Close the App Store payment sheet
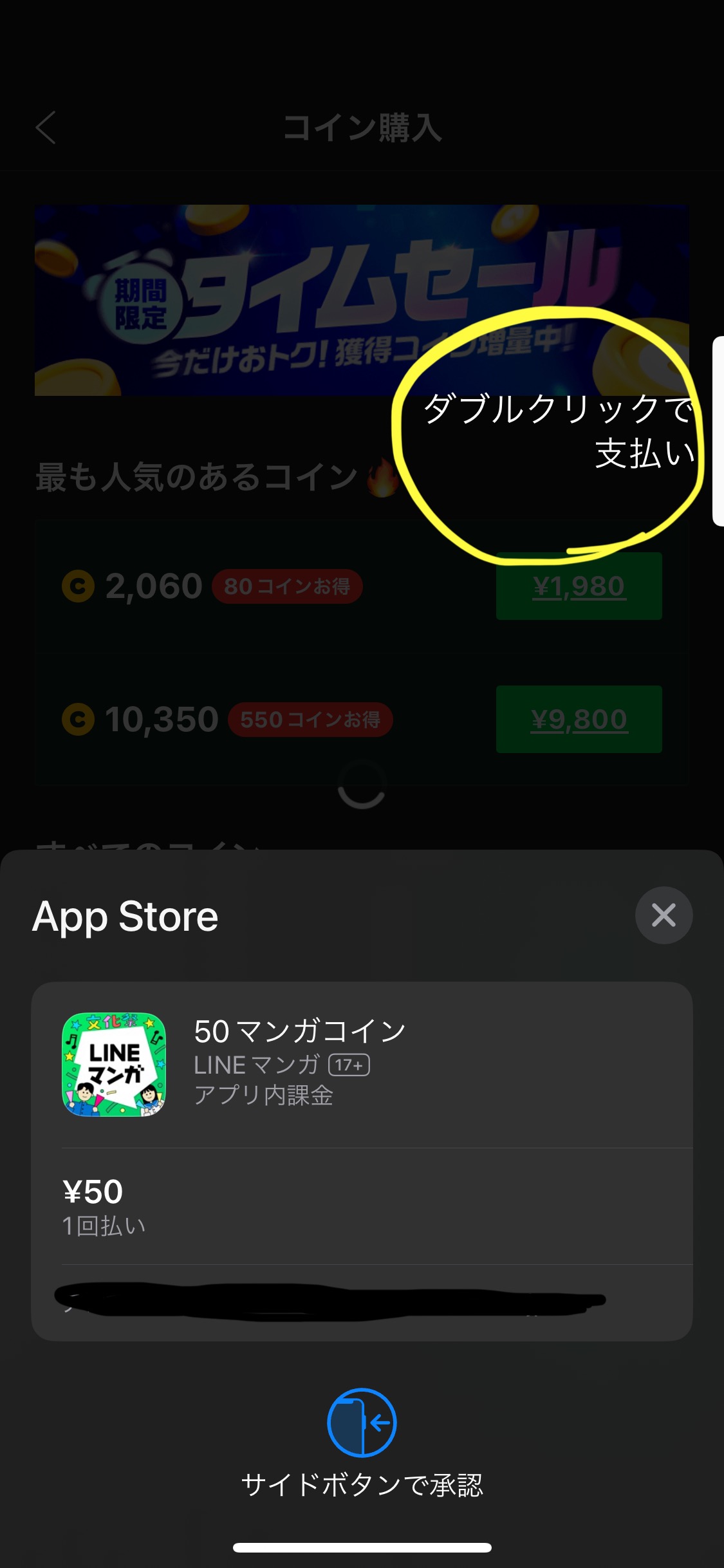This screenshot has height=1568, width=724. pyautogui.click(x=664, y=915)
